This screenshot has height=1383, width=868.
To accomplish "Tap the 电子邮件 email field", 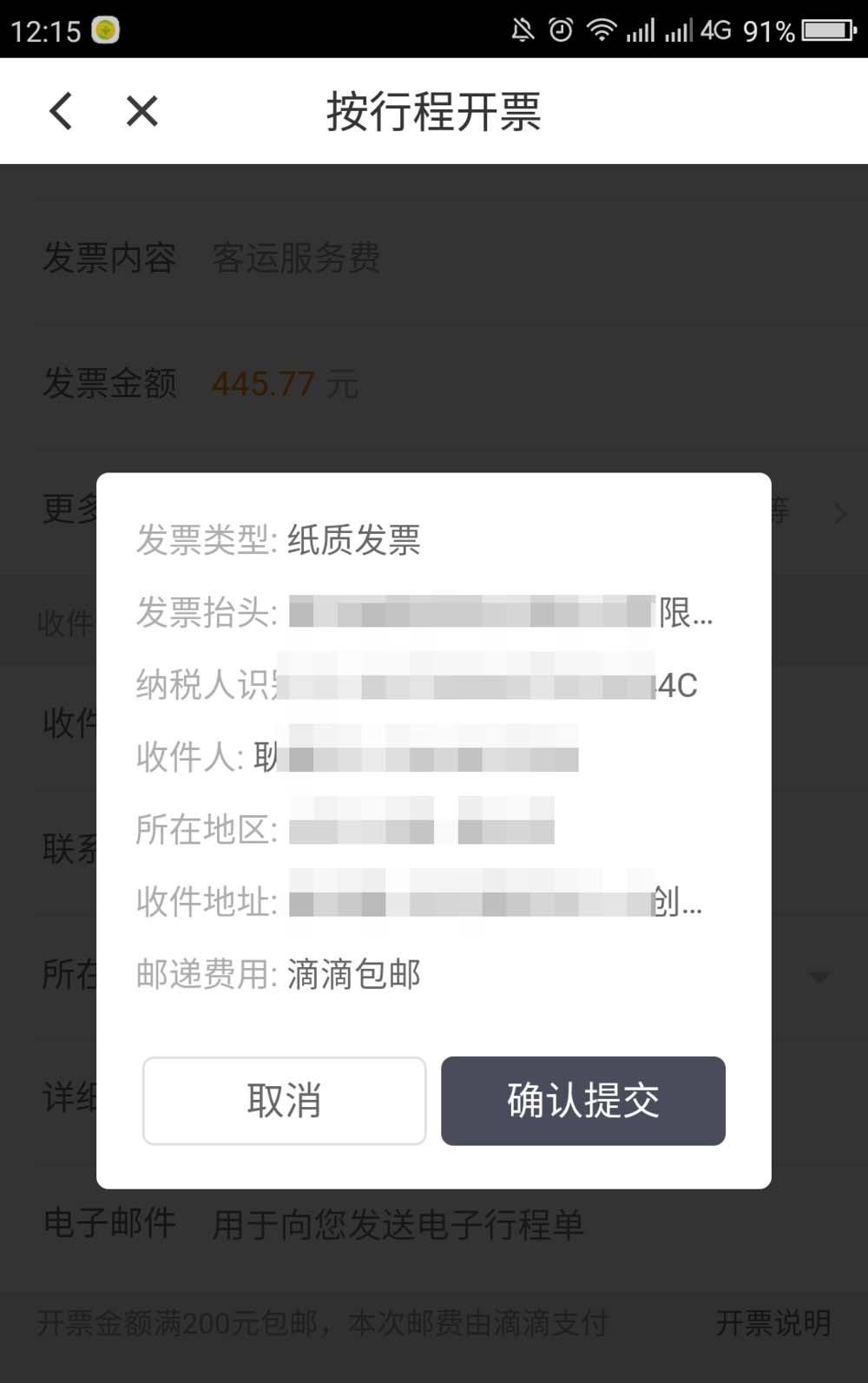I will [108, 1224].
